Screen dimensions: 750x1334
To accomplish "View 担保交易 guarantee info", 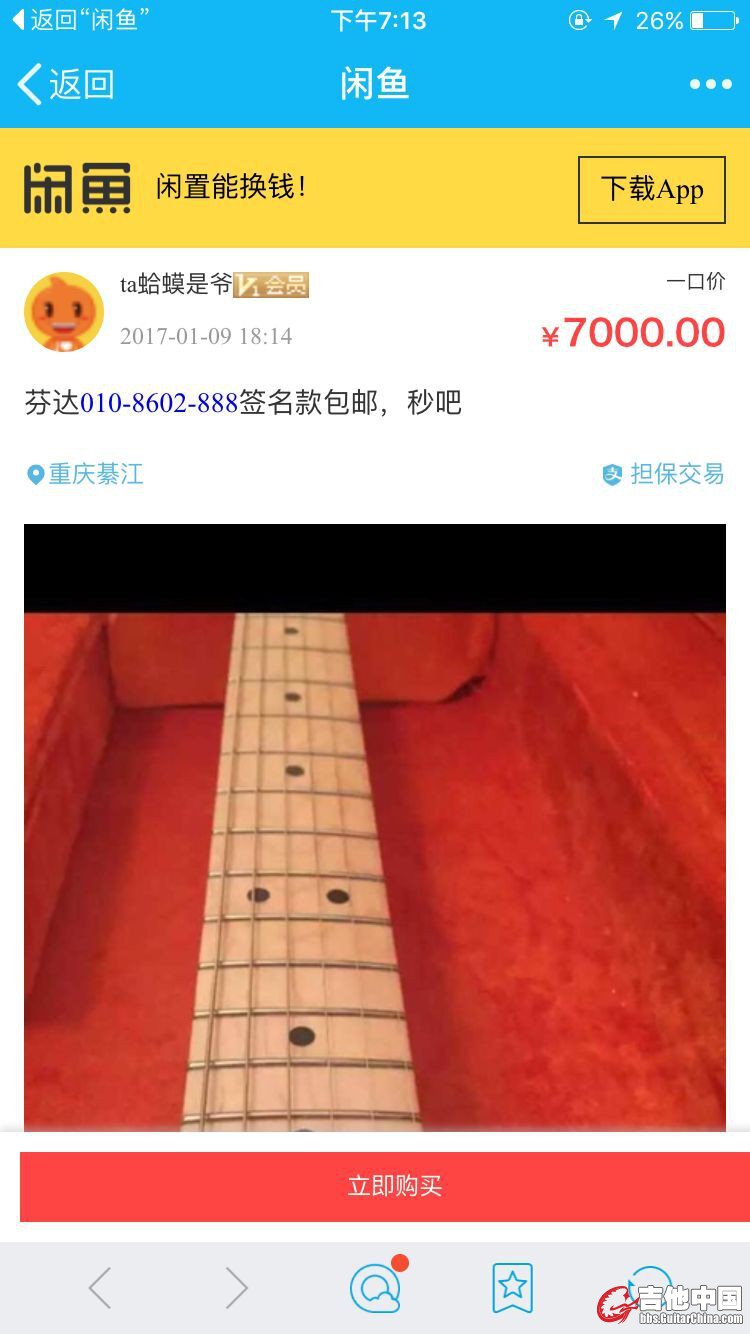I will pos(663,474).
